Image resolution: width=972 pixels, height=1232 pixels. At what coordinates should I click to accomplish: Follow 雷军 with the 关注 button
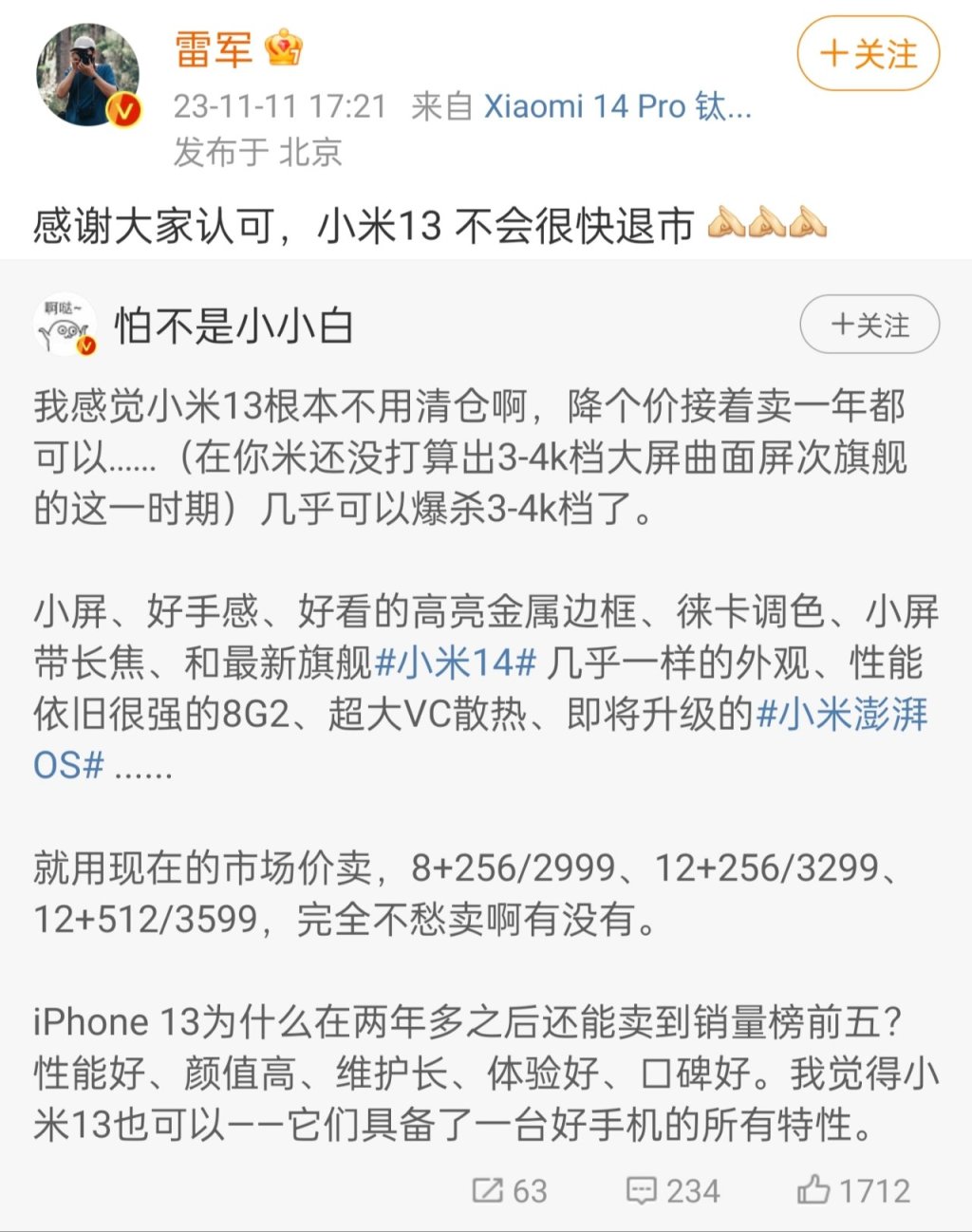click(868, 53)
